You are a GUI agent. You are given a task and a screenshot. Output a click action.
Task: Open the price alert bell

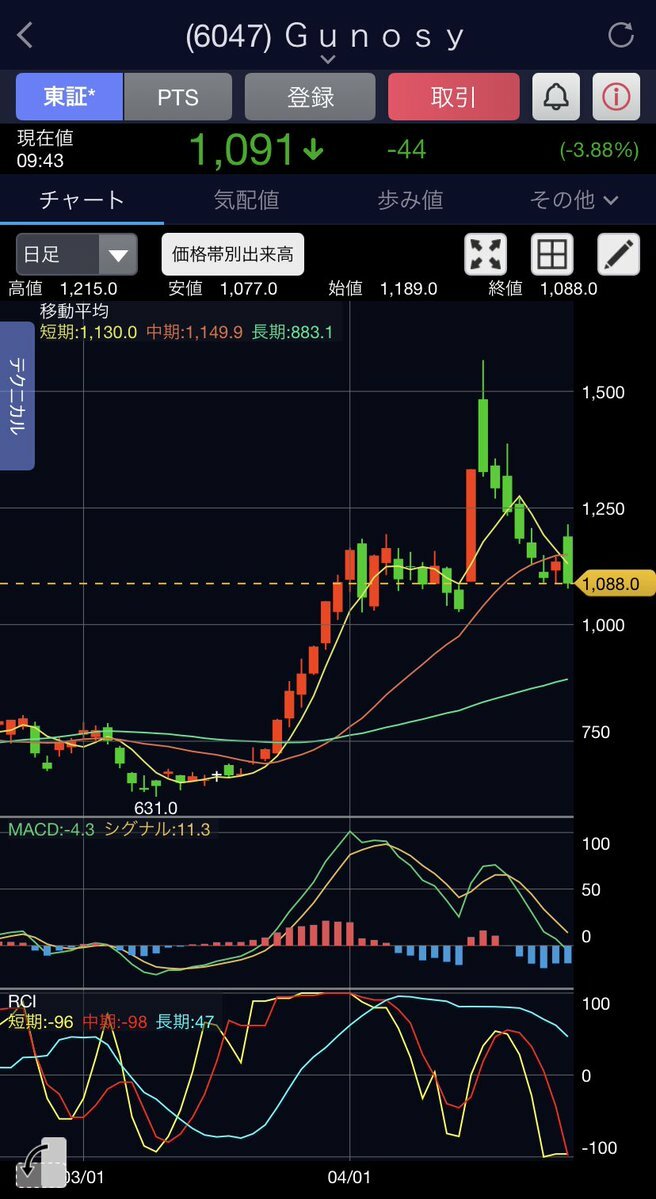pos(556,97)
